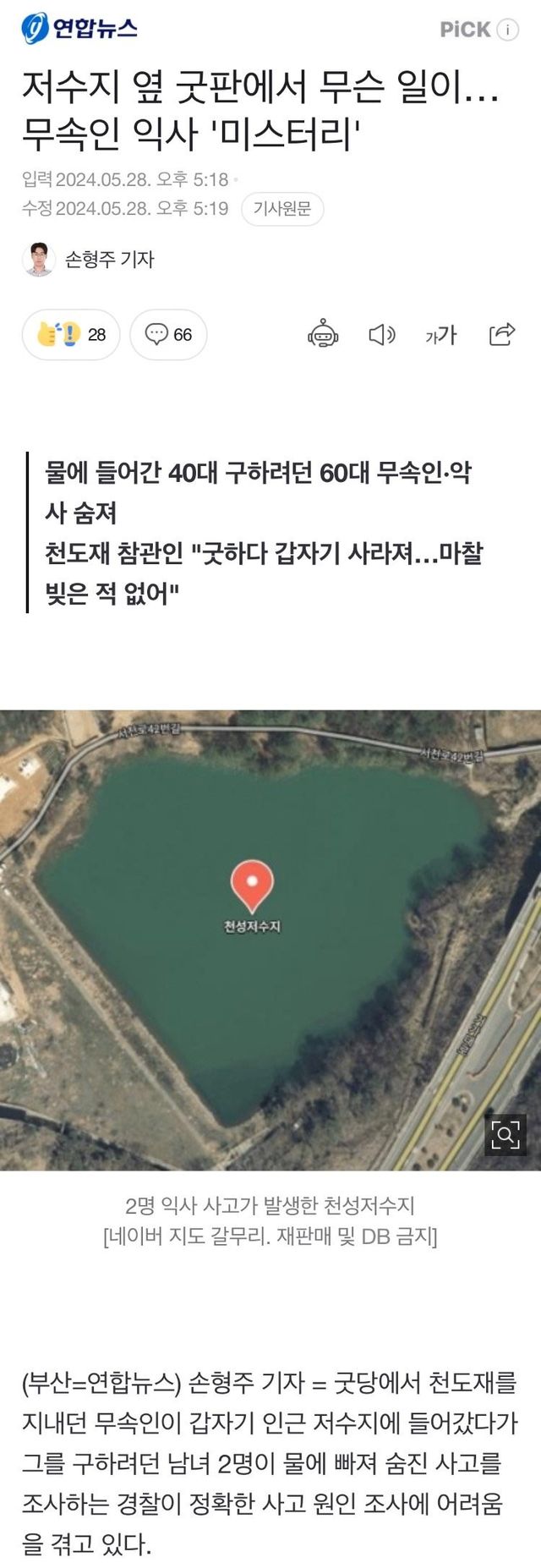
Task: React to the article with 28 reactions
Action: [71, 335]
